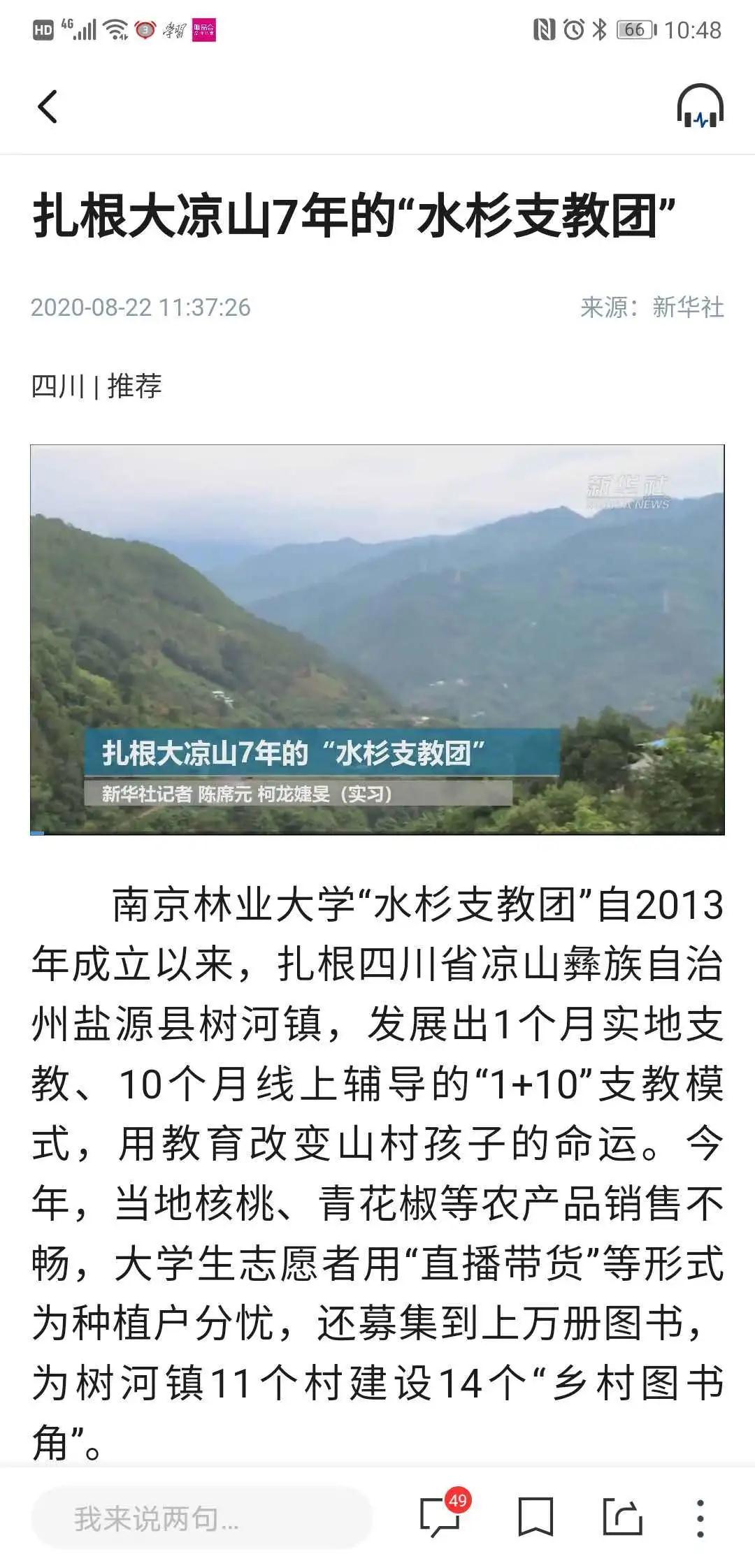755x1568 pixels.
Task: Tap the 我来说两句 comment box
Action: click(201, 1518)
